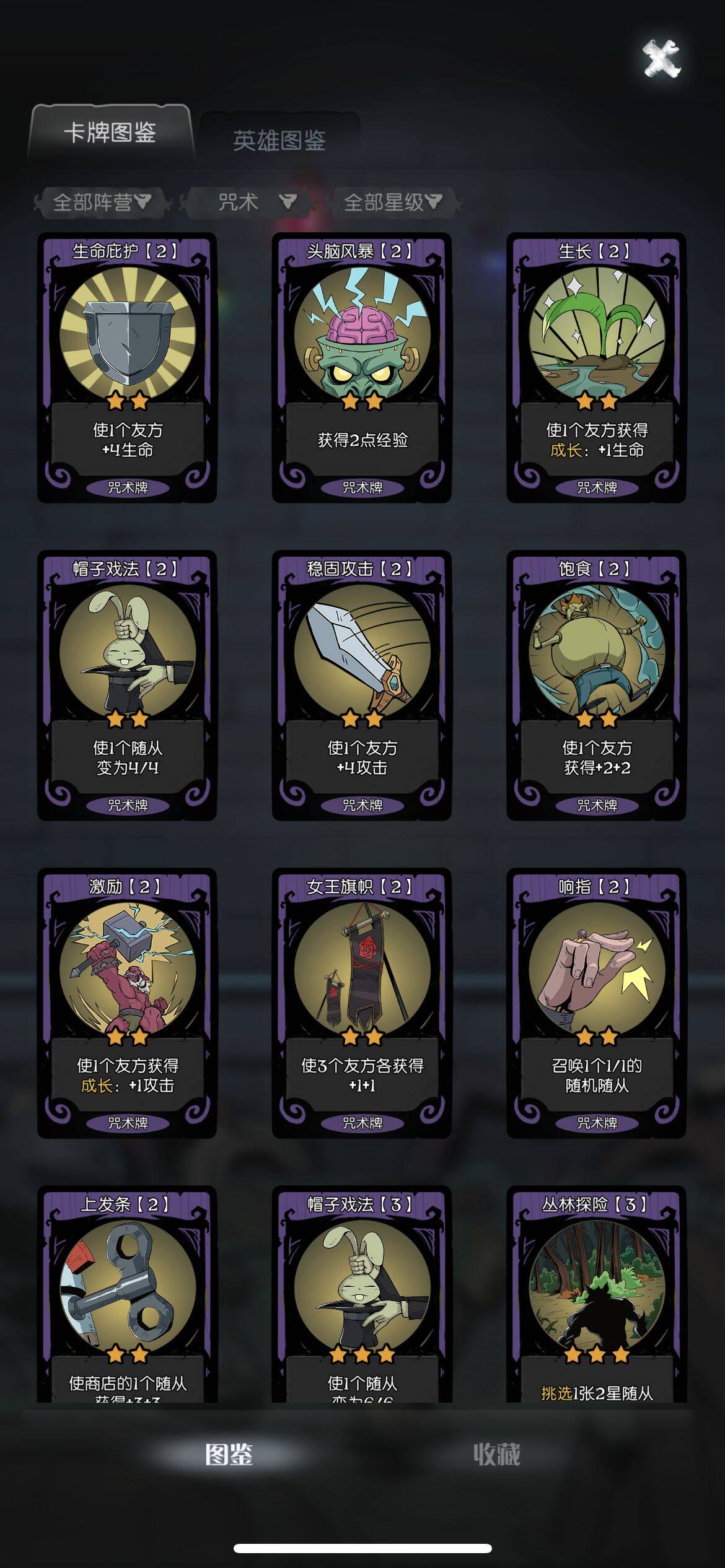Tap the 女王旗帜 card
The width and height of the screenshot is (725, 1568).
tap(362, 1003)
